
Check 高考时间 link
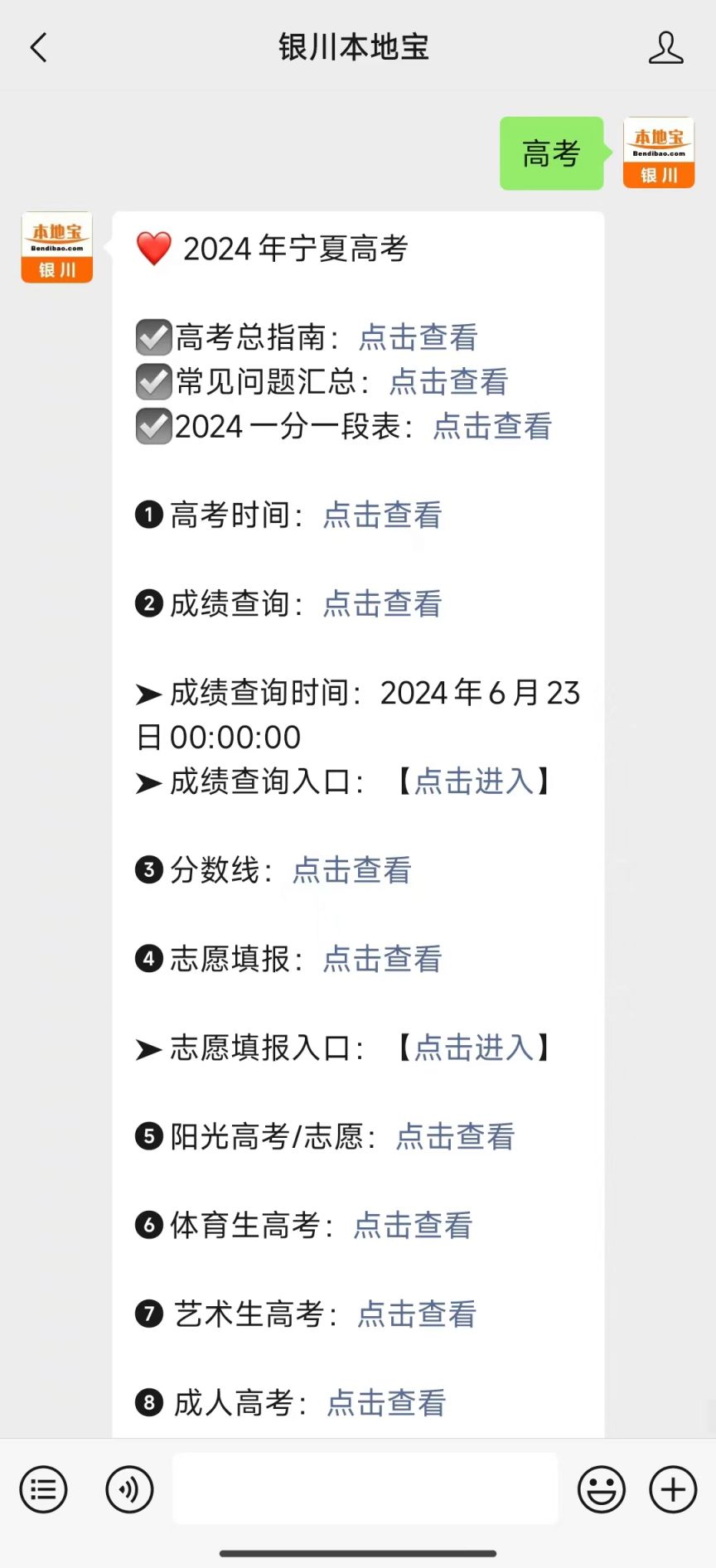[x=382, y=515]
